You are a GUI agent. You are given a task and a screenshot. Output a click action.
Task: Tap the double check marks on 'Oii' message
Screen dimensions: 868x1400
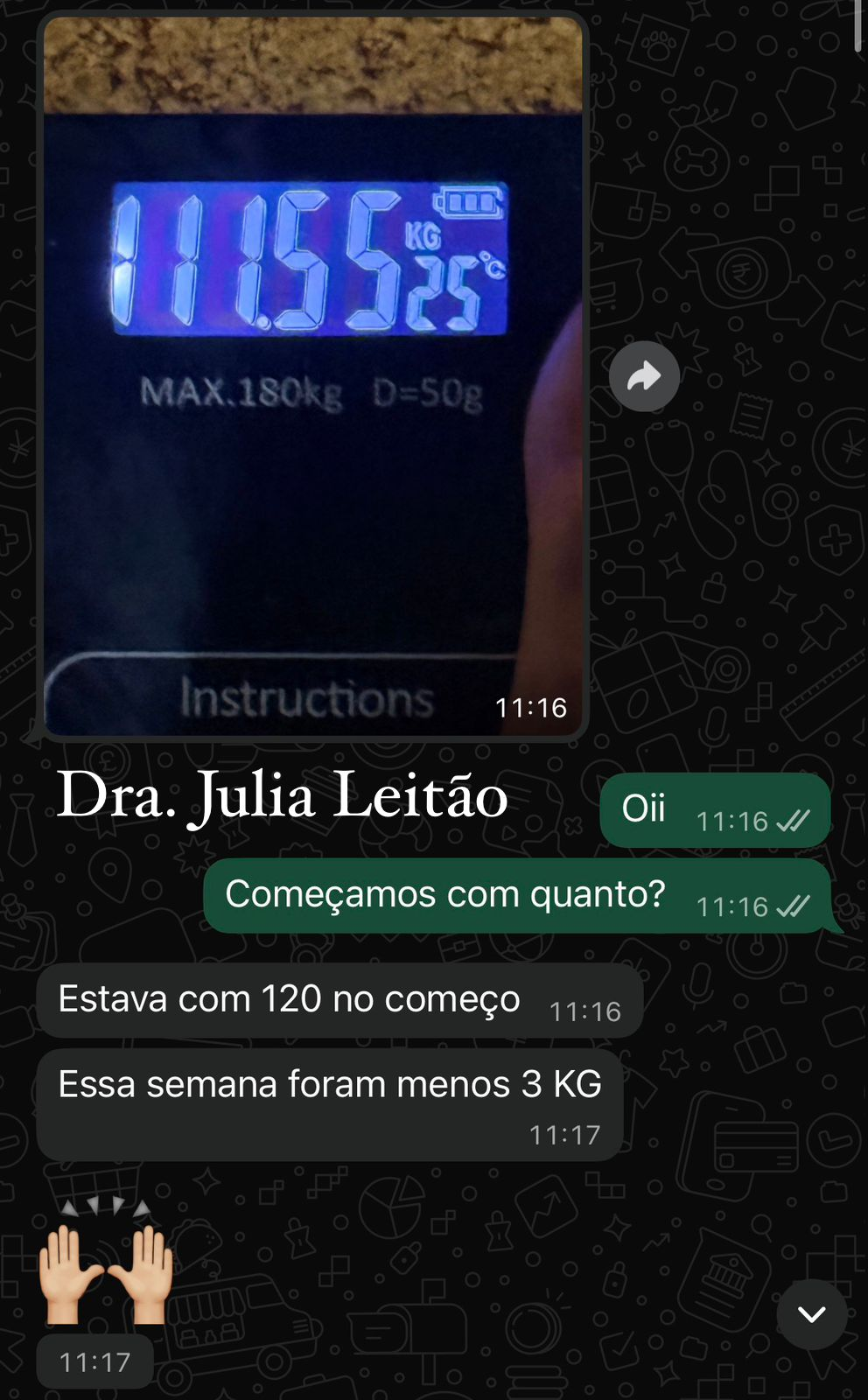click(x=794, y=821)
